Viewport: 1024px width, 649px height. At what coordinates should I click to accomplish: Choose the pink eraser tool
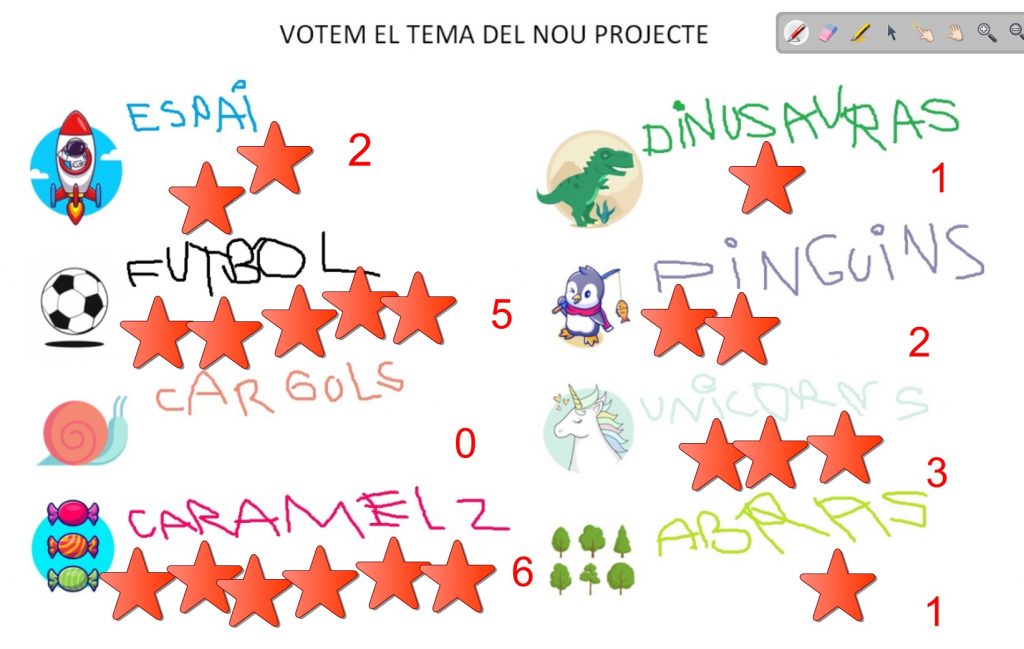click(x=827, y=33)
